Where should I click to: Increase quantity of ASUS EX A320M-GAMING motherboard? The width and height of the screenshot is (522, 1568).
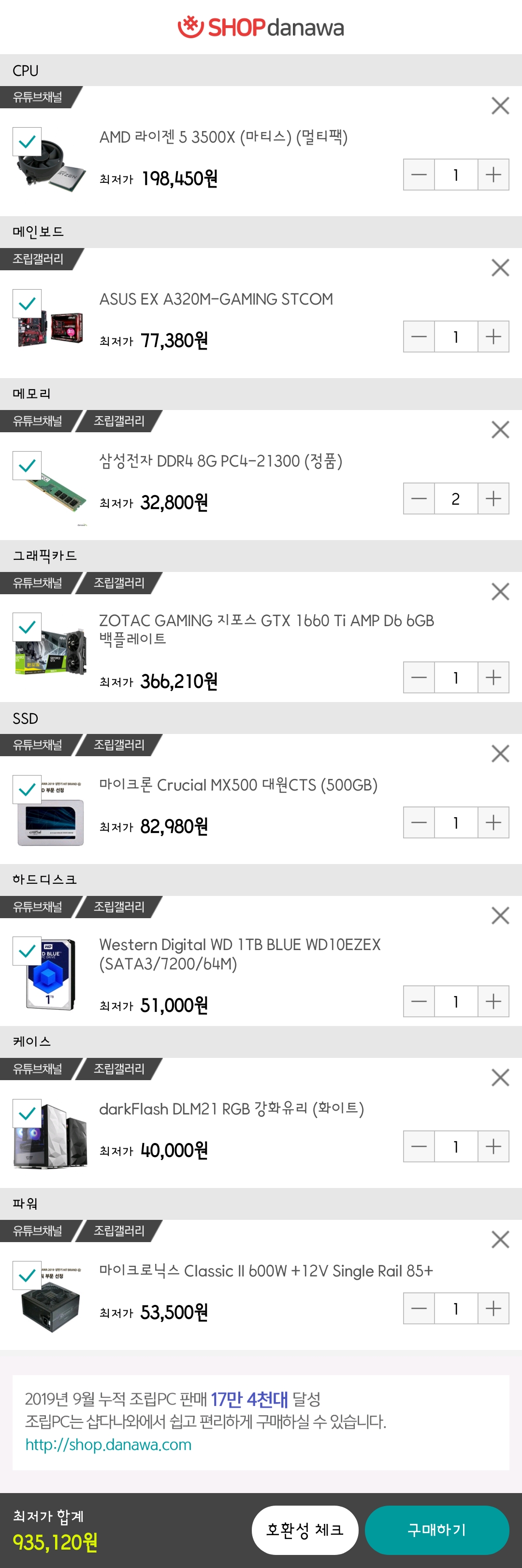493,337
